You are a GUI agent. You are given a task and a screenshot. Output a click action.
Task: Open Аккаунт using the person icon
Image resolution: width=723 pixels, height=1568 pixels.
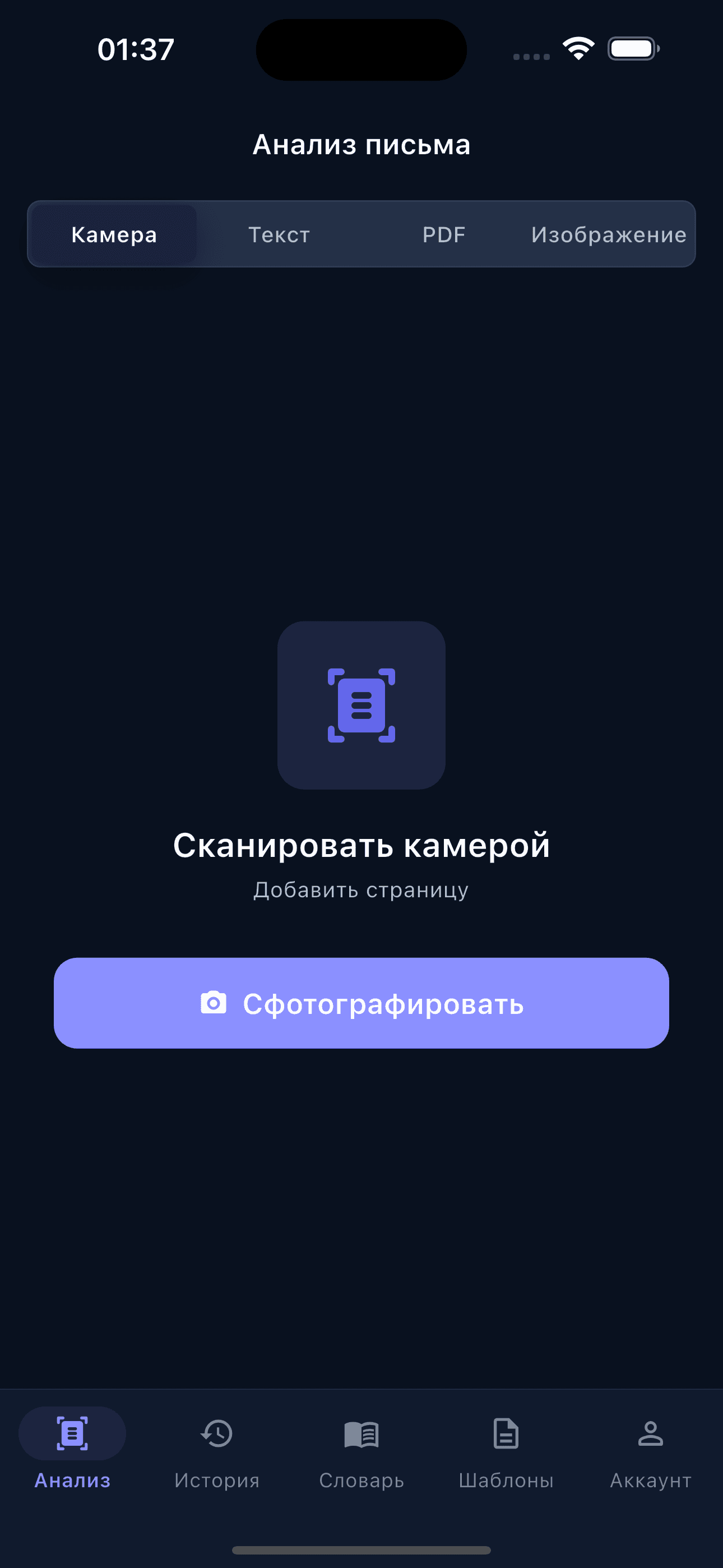tap(650, 1435)
